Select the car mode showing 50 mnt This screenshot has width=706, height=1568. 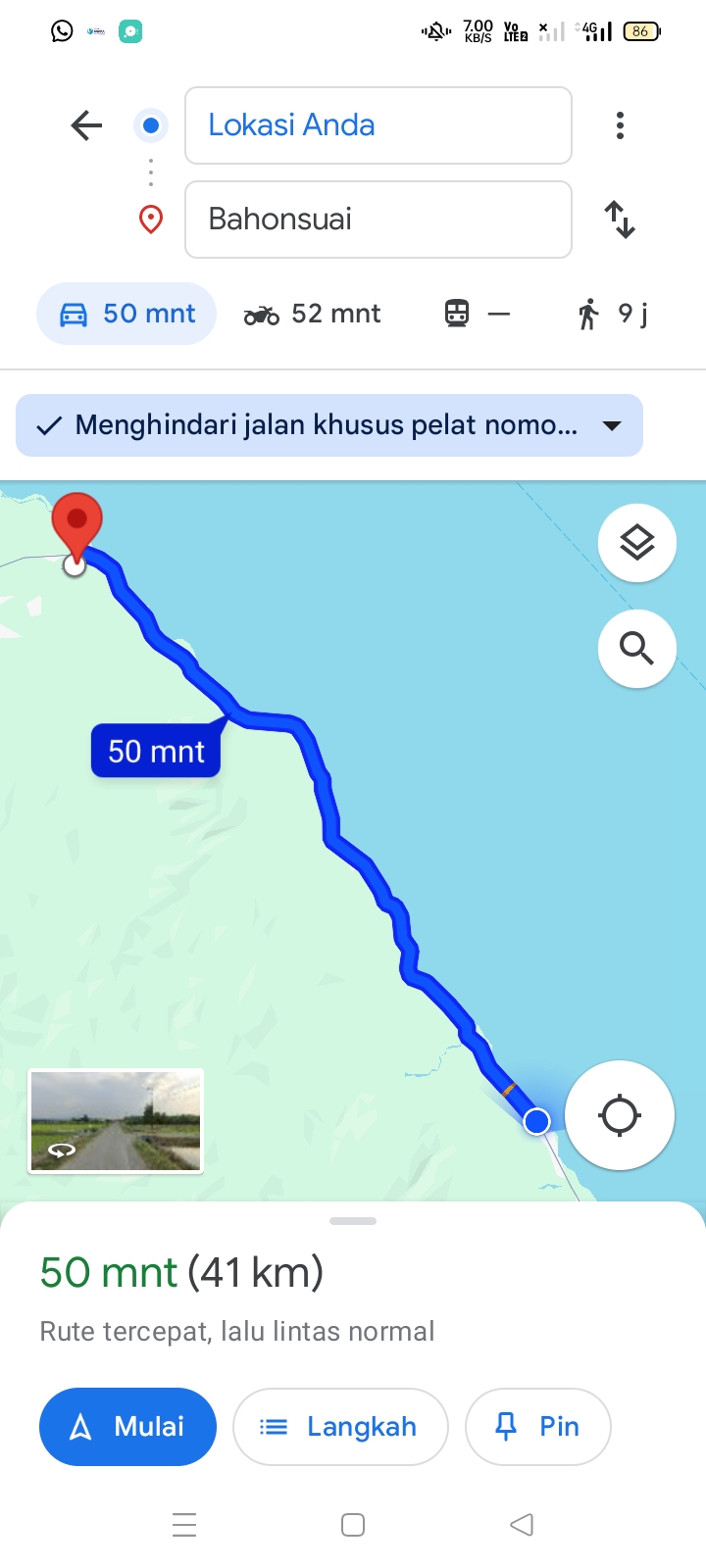[x=126, y=314]
